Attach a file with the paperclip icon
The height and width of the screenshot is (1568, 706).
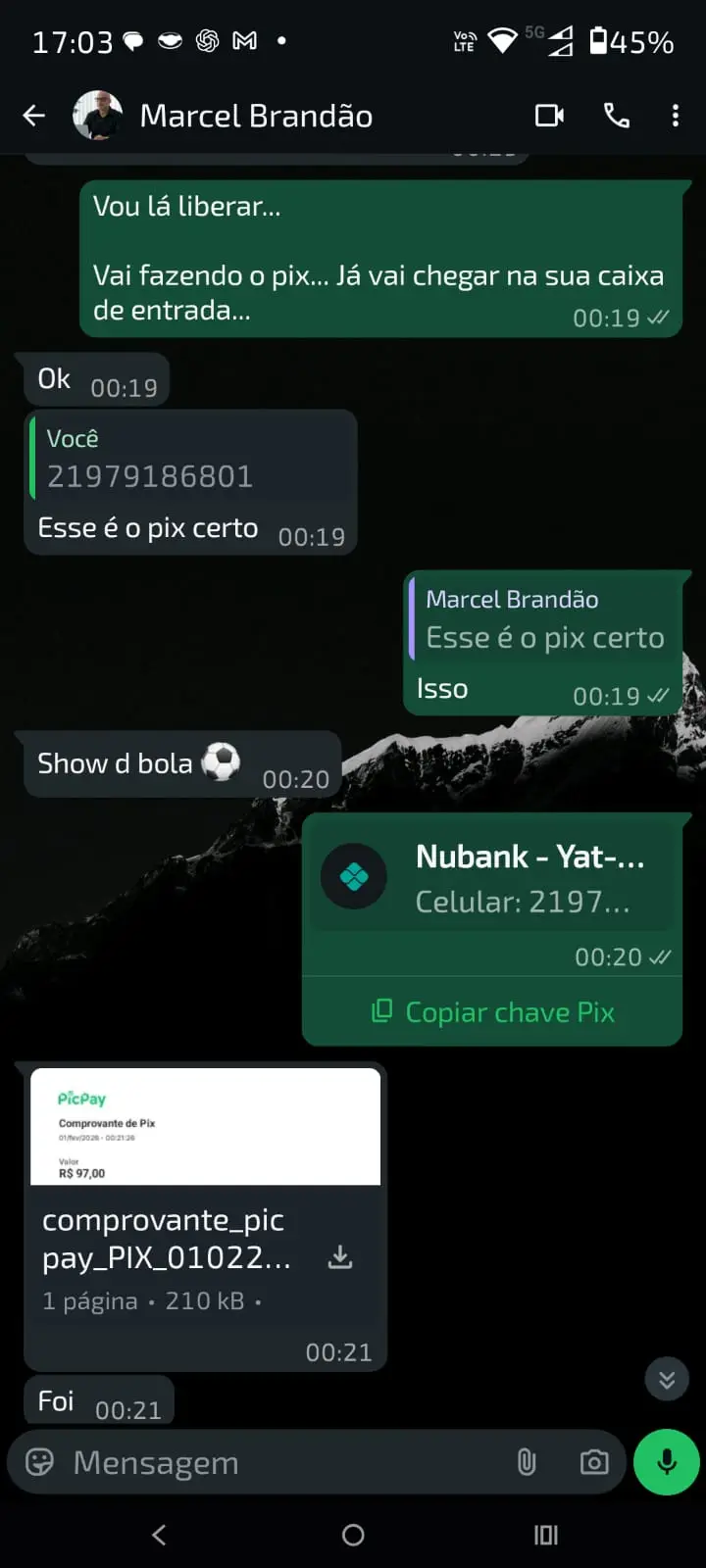[x=528, y=1461]
